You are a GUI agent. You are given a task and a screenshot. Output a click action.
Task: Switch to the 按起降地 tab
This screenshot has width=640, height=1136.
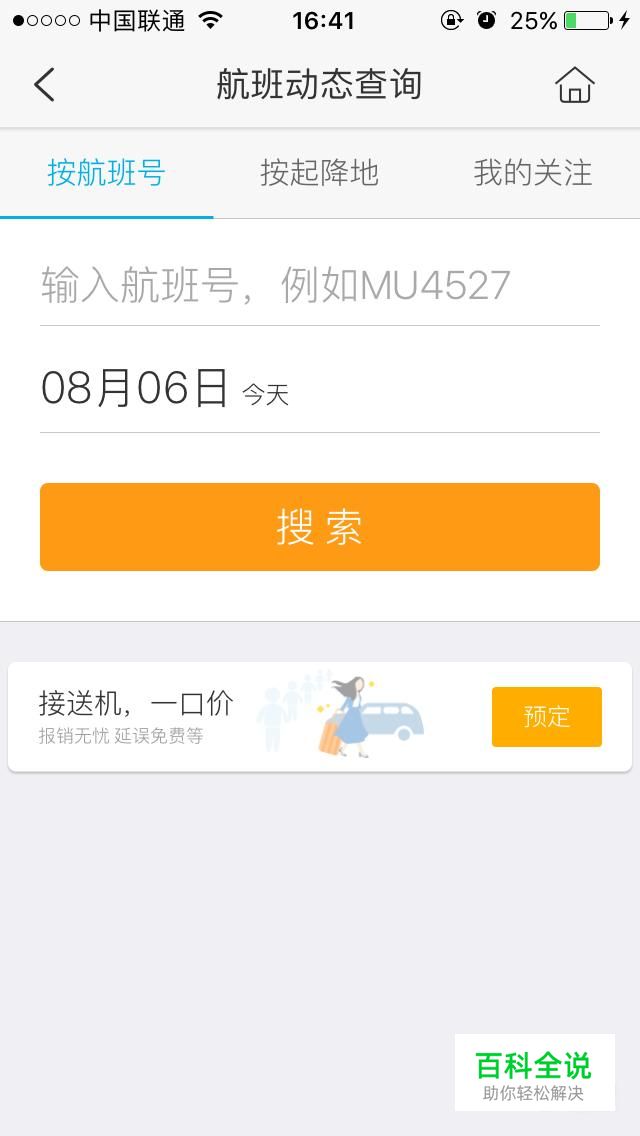320,173
